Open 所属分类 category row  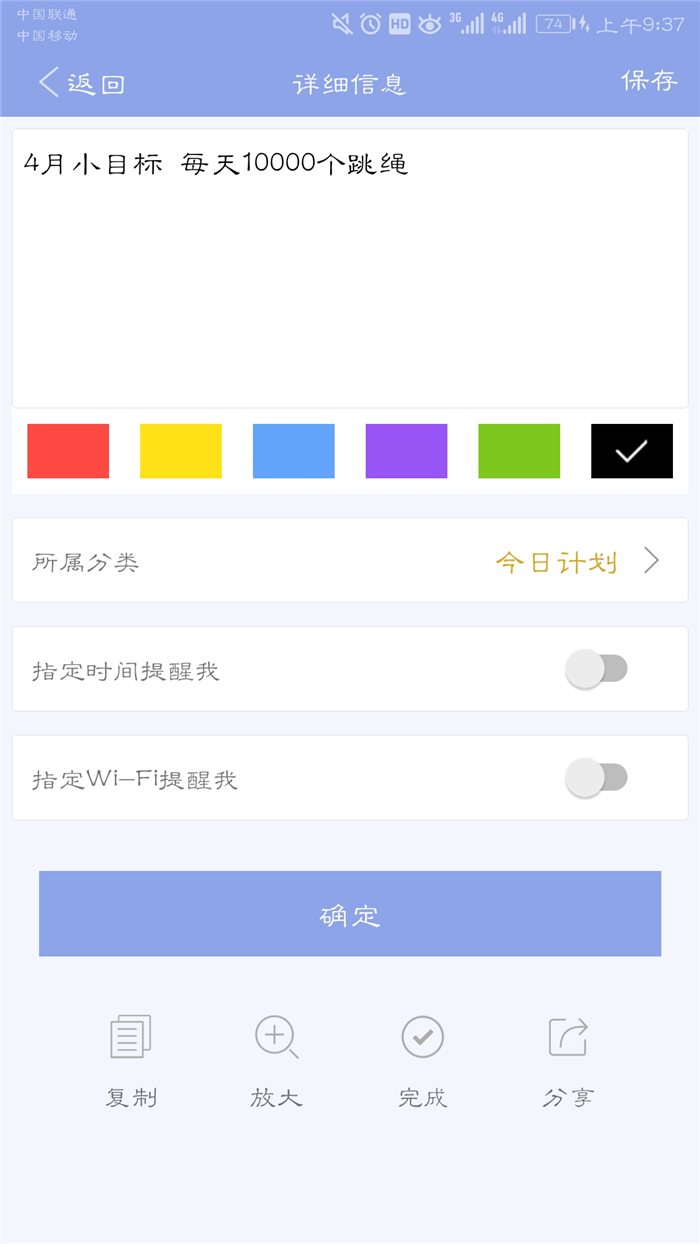tap(350, 560)
